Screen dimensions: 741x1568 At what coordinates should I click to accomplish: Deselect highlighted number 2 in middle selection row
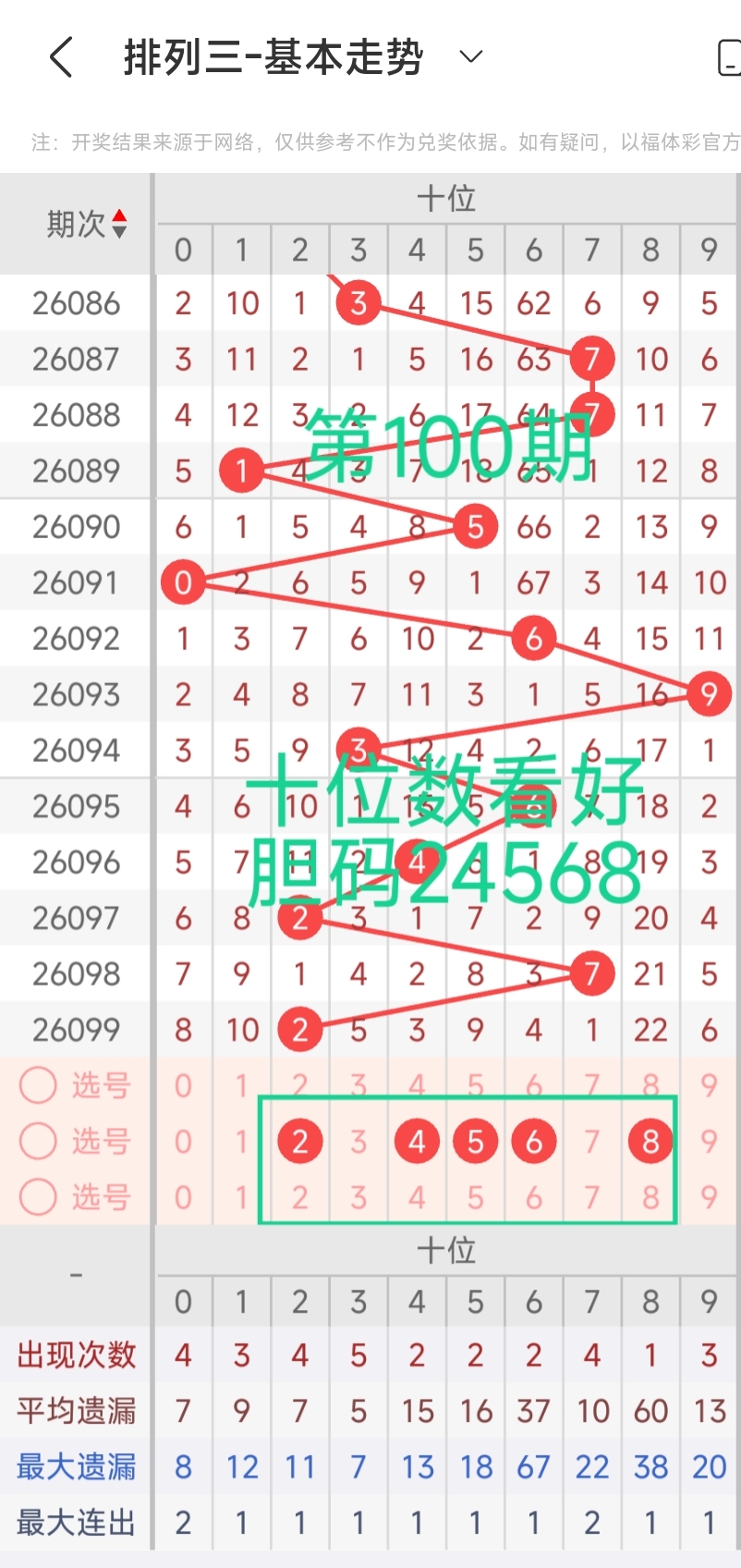tap(299, 1140)
